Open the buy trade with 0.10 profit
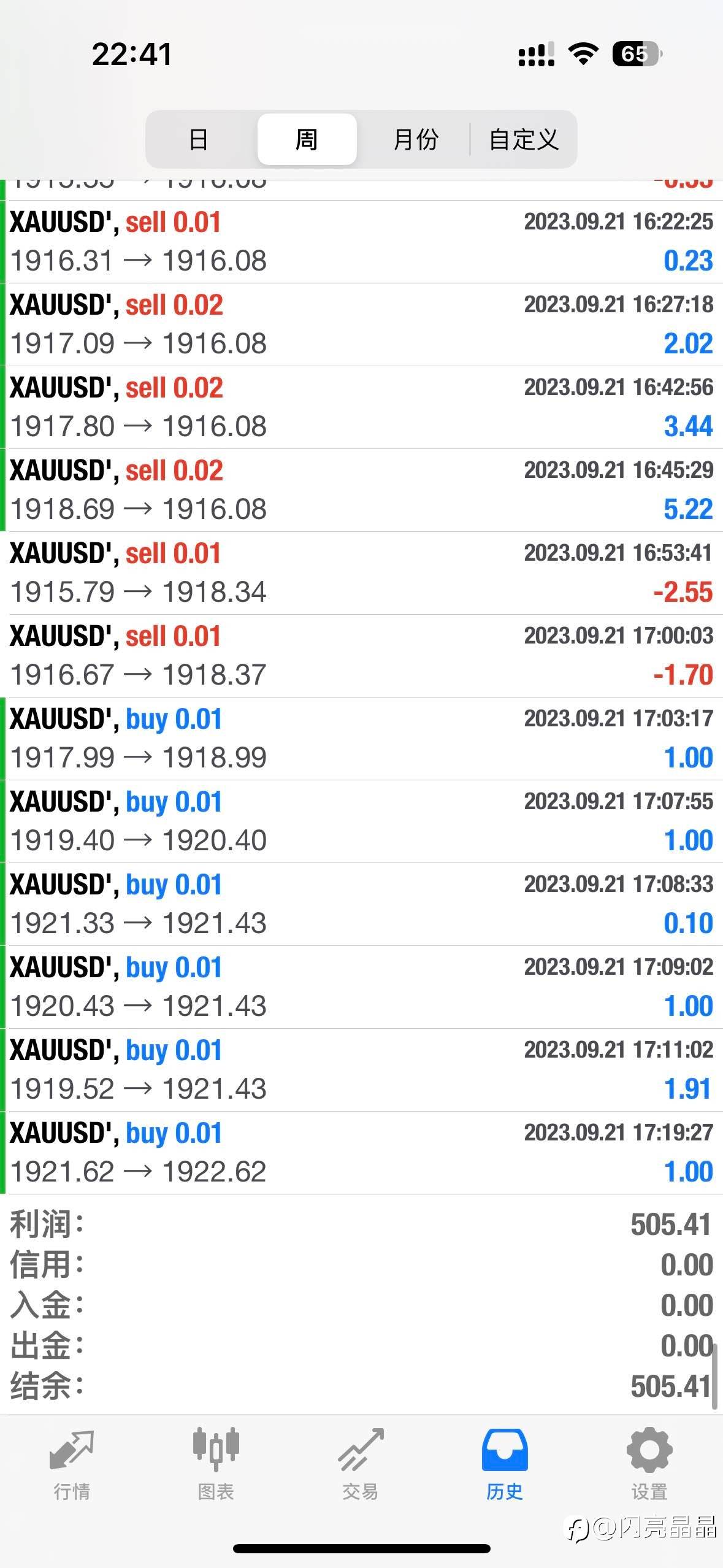 pyautogui.click(x=361, y=904)
